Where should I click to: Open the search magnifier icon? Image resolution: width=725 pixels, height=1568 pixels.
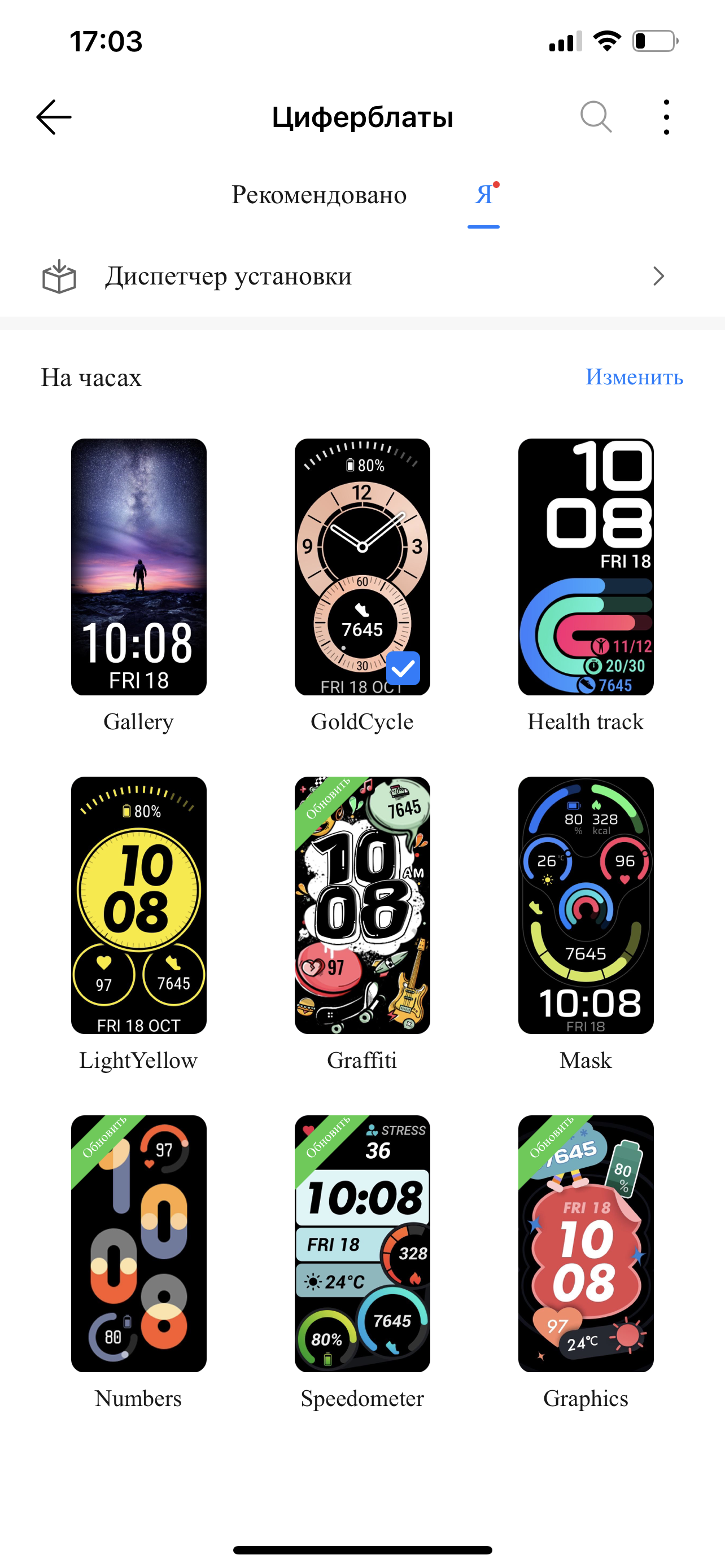(x=595, y=116)
